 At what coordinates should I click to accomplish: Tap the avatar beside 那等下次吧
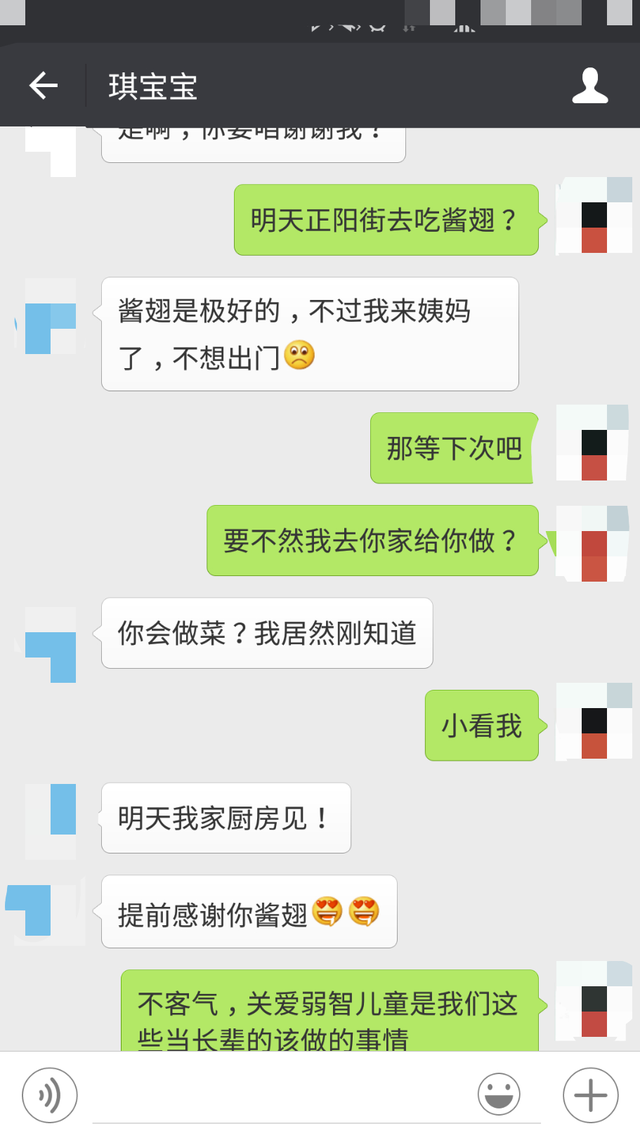(594, 443)
